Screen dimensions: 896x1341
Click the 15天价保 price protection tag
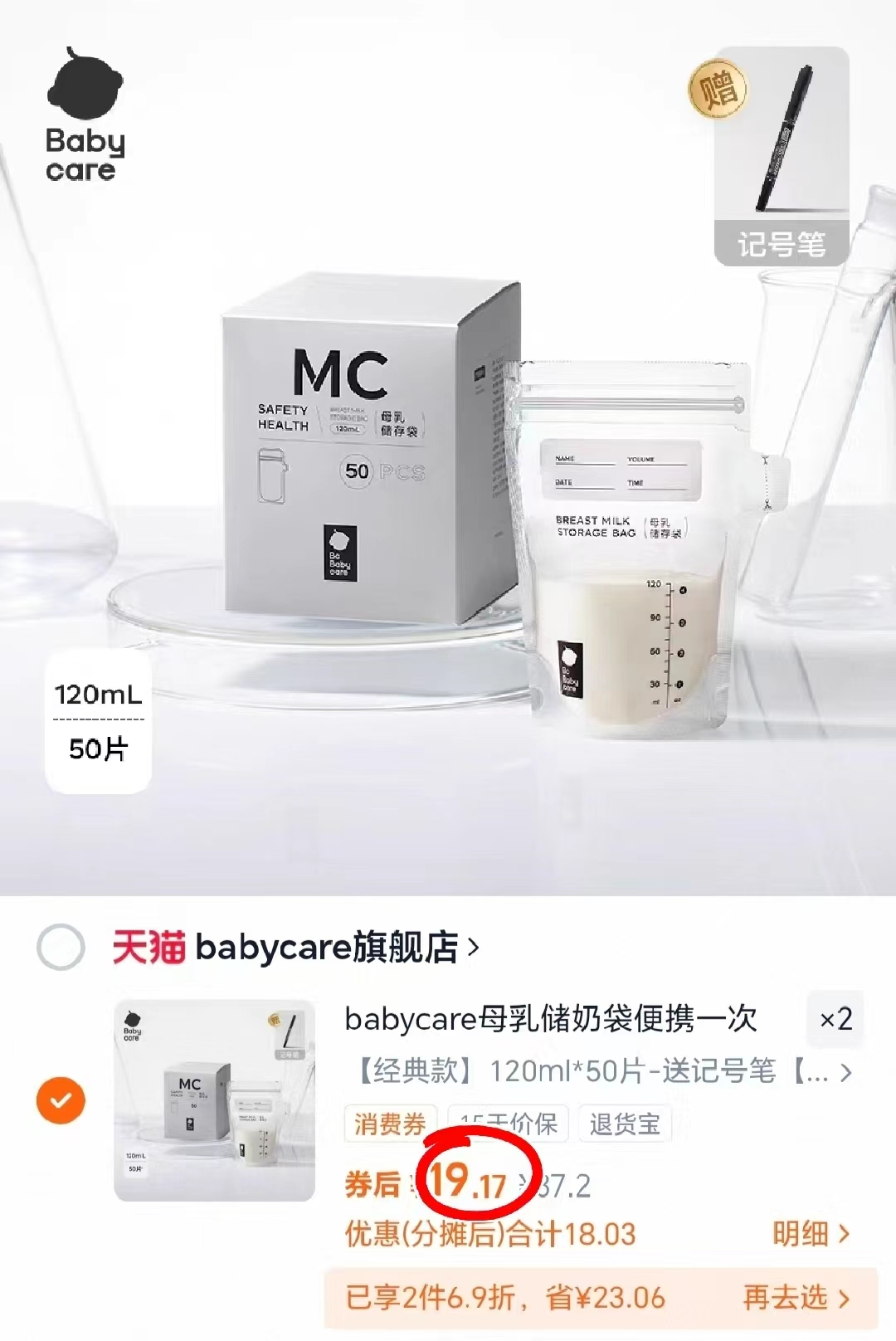click(509, 1124)
